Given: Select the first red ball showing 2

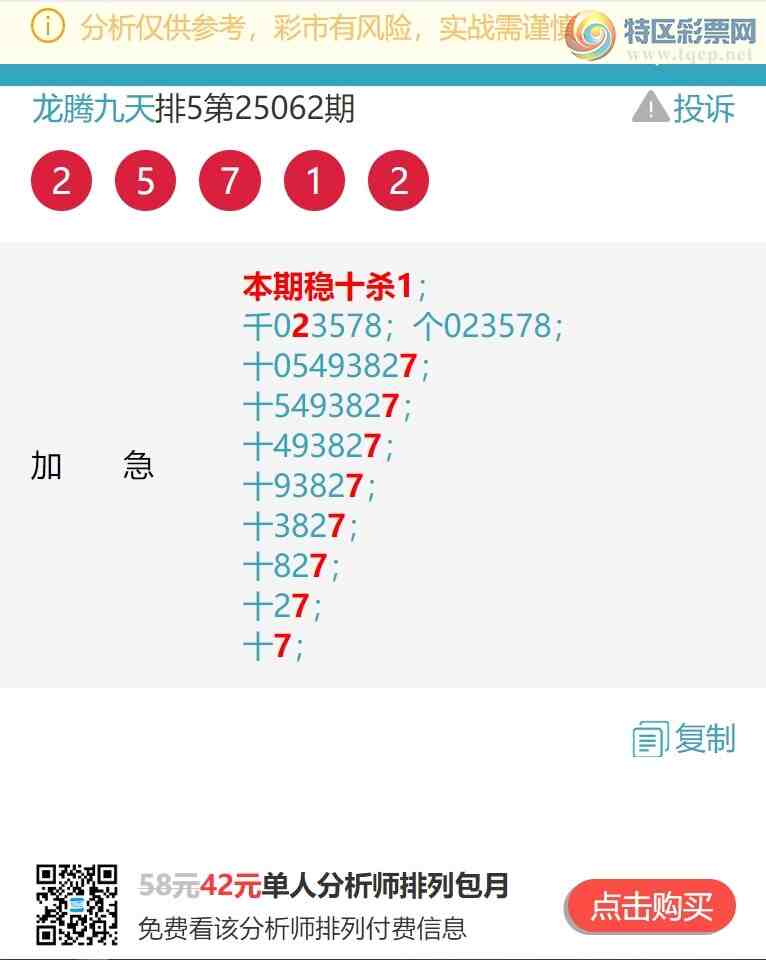Looking at the screenshot, I should click(60, 180).
